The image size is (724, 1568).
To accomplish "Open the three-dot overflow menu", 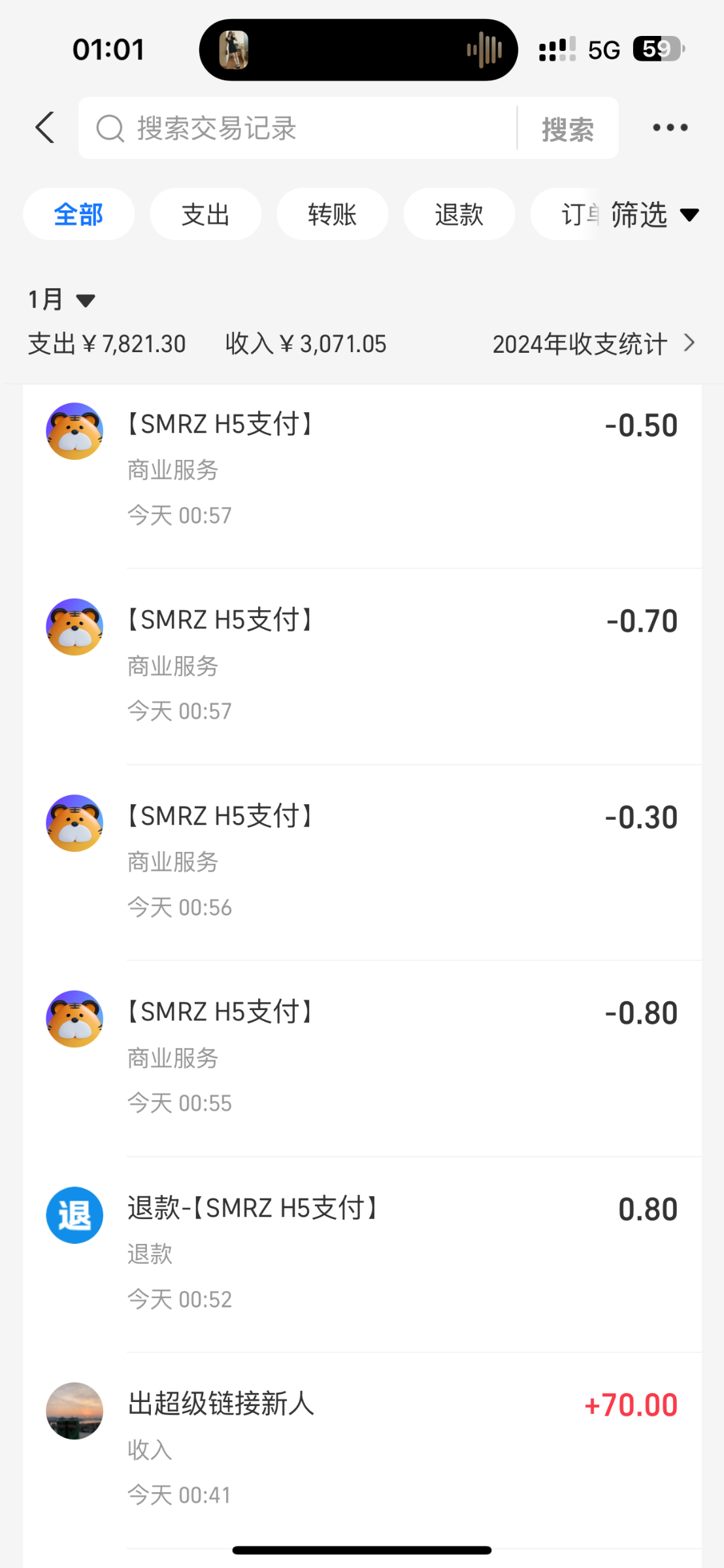I will [x=670, y=128].
